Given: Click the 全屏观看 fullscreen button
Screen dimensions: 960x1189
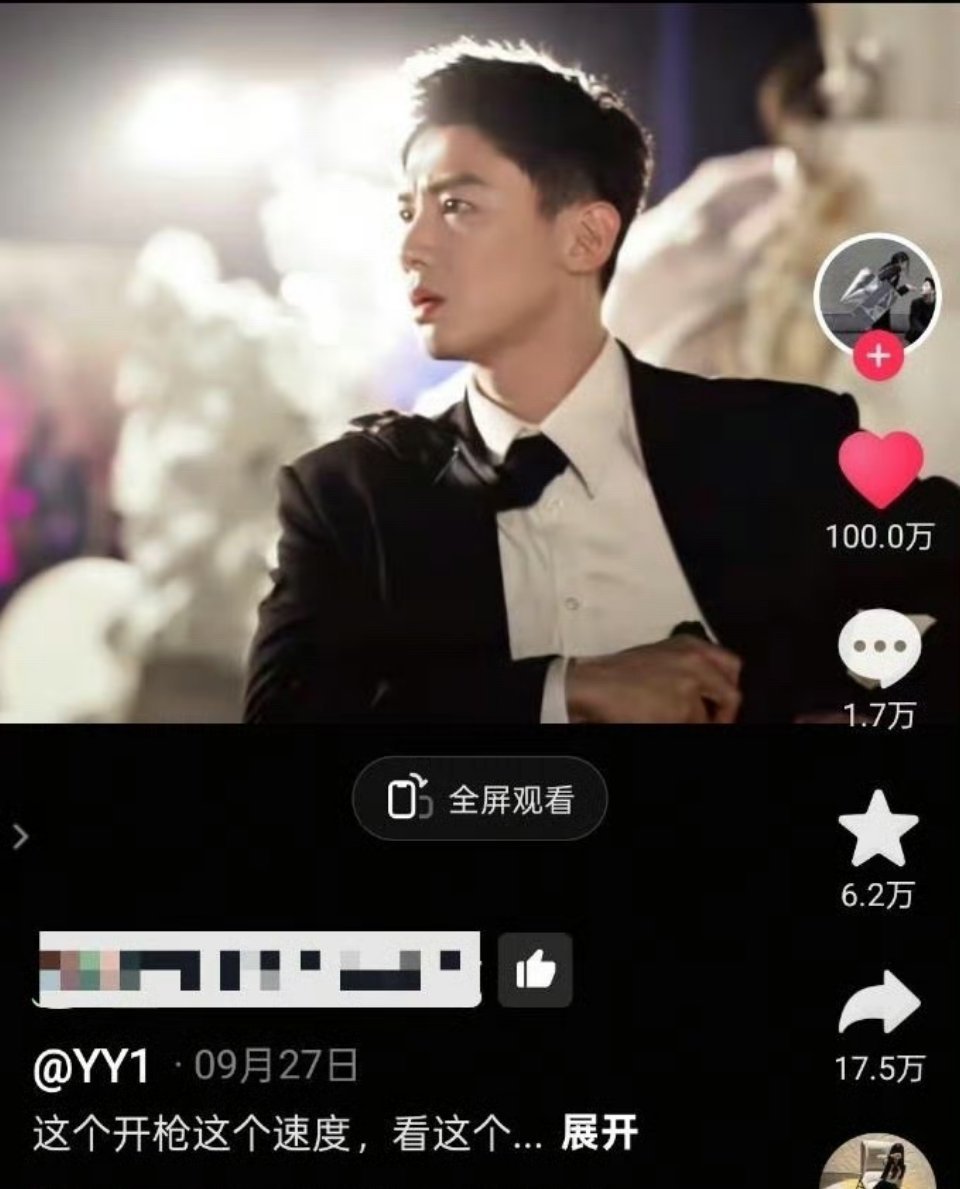Looking at the screenshot, I should [480, 797].
